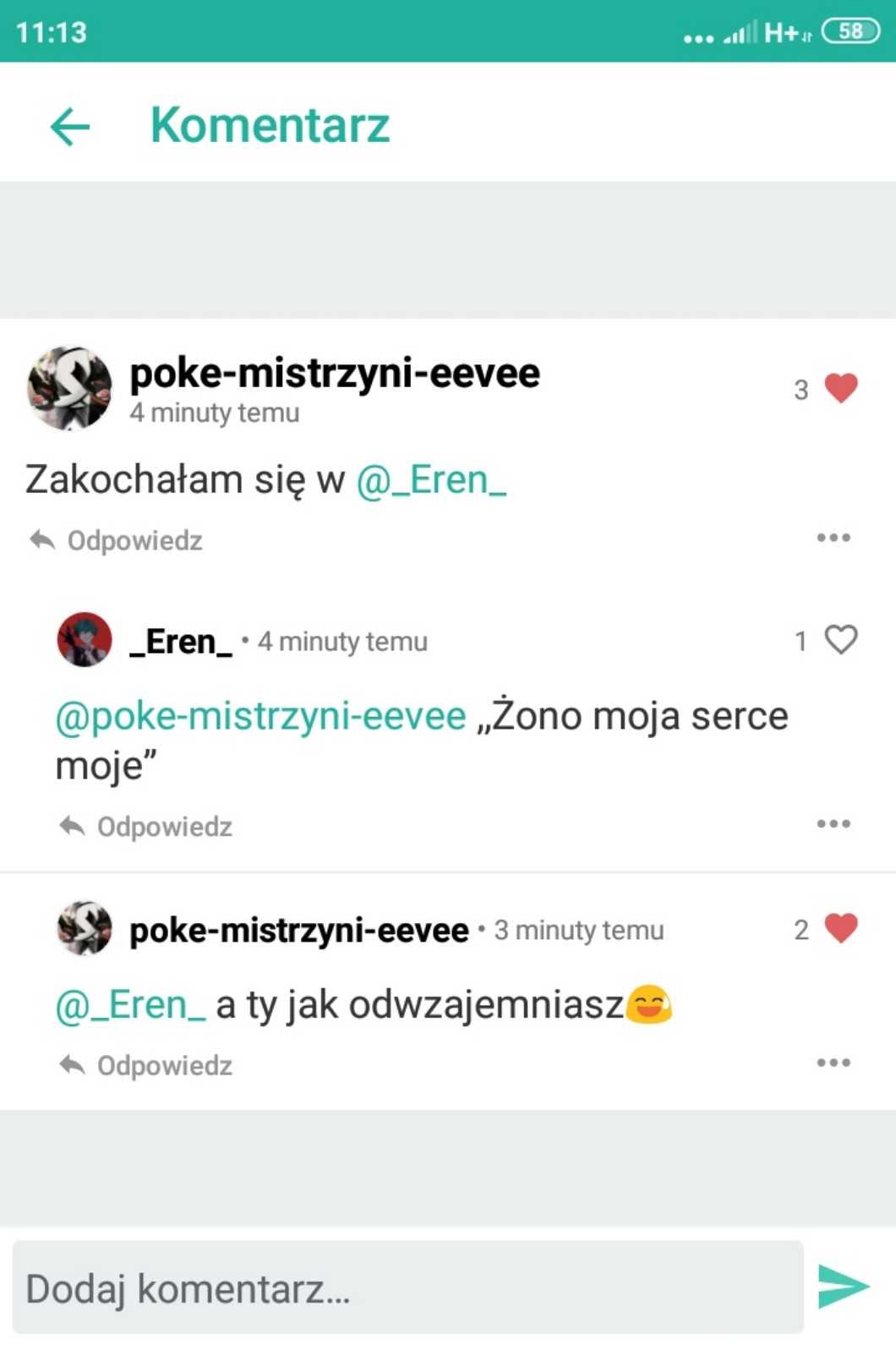Unlike poke-mistrzyni-eevee's reply with 2 likes
896x1345 pixels.
[840, 928]
